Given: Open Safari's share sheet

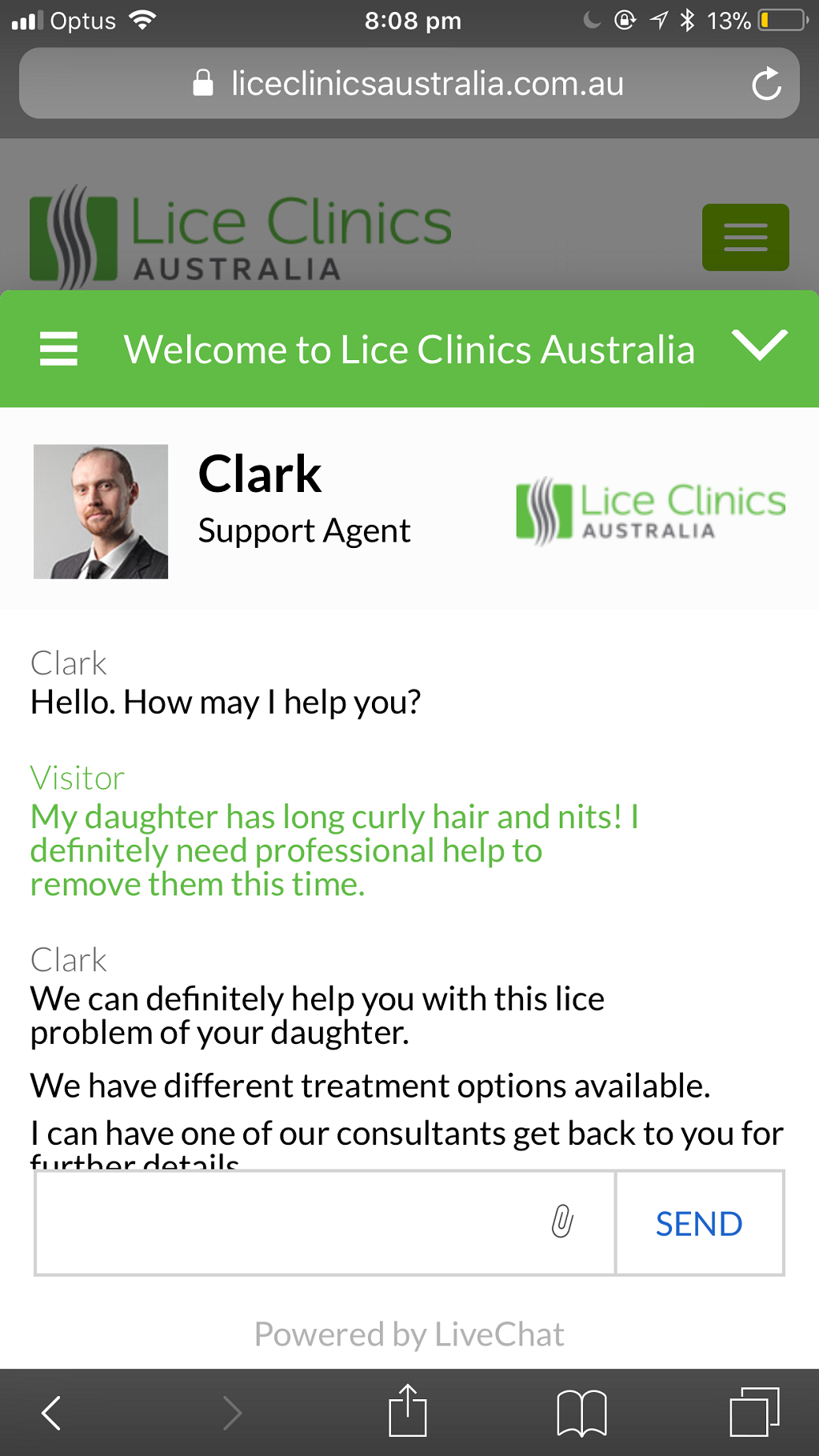Looking at the screenshot, I should (x=408, y=1411).
